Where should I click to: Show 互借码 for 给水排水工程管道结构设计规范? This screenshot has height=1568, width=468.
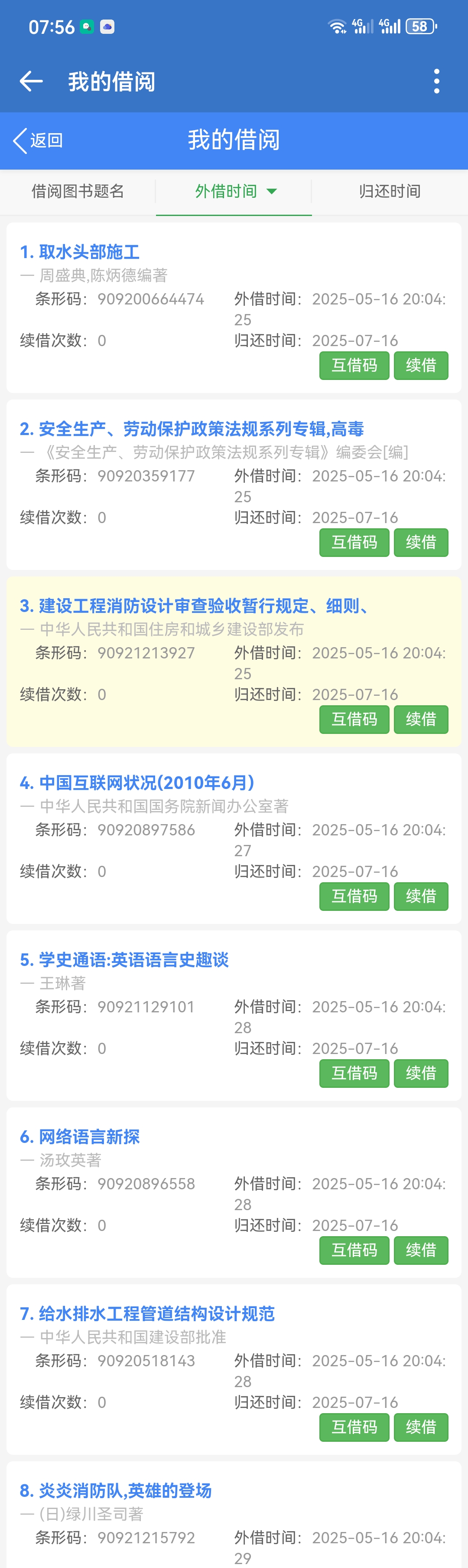coord(354,1427)
